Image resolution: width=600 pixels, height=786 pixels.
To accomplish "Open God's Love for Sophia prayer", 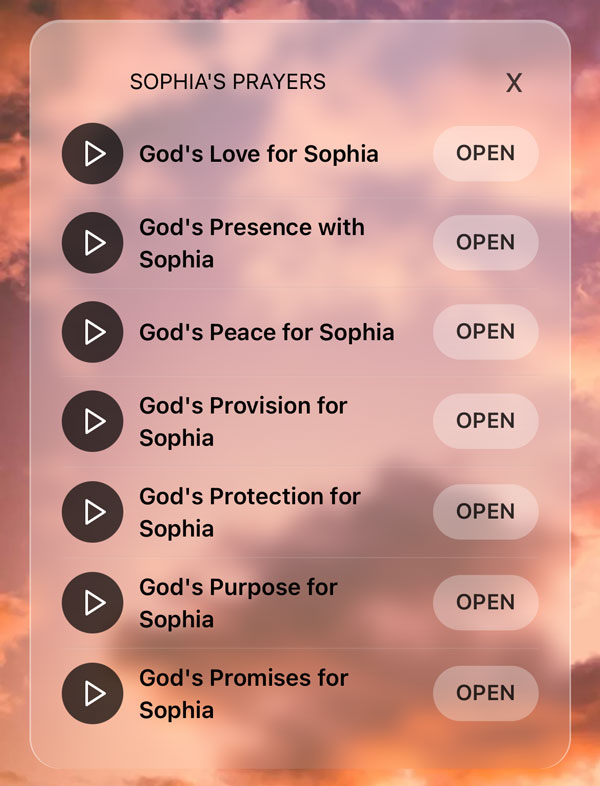I will [x=485, y=153].
